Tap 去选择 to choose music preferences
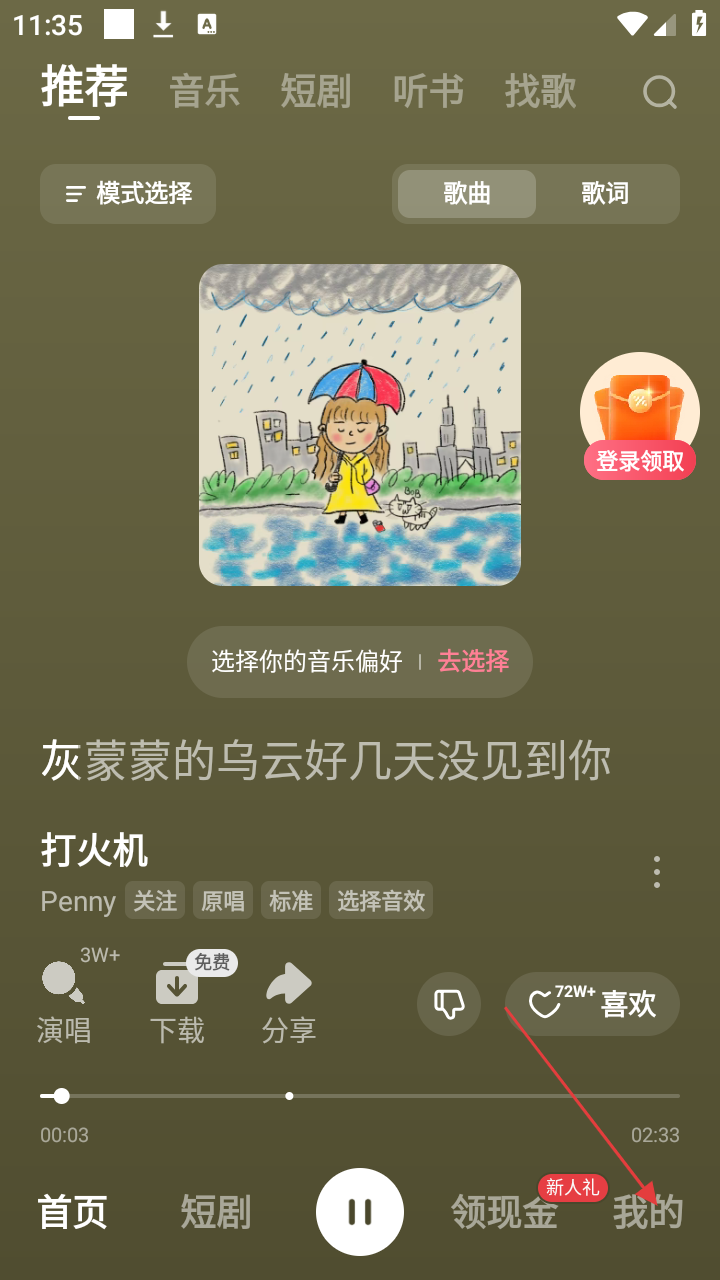This screenshot has width=720, height=1280. [x=473, y=661]
